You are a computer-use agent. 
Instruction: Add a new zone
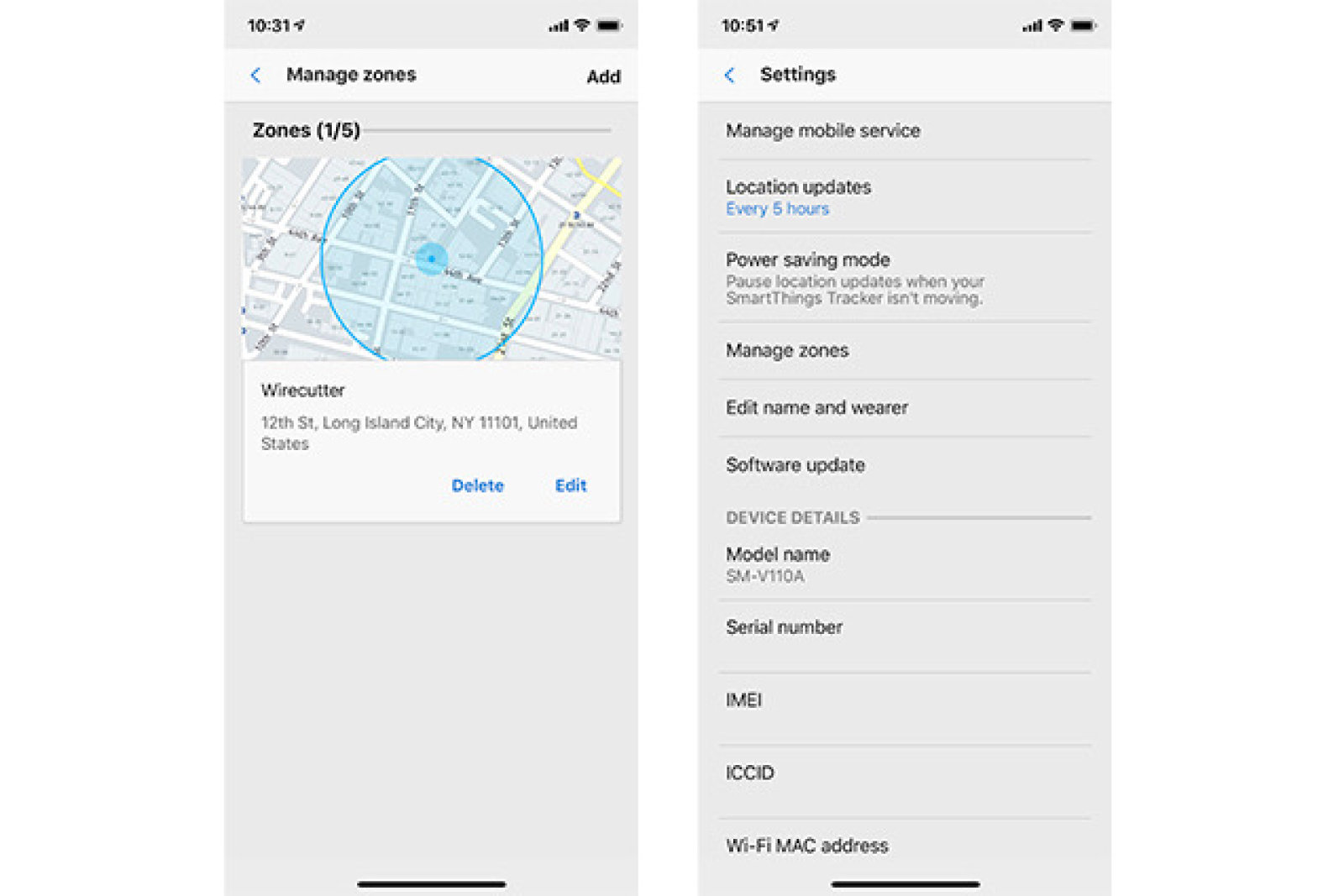pos(602,76)
